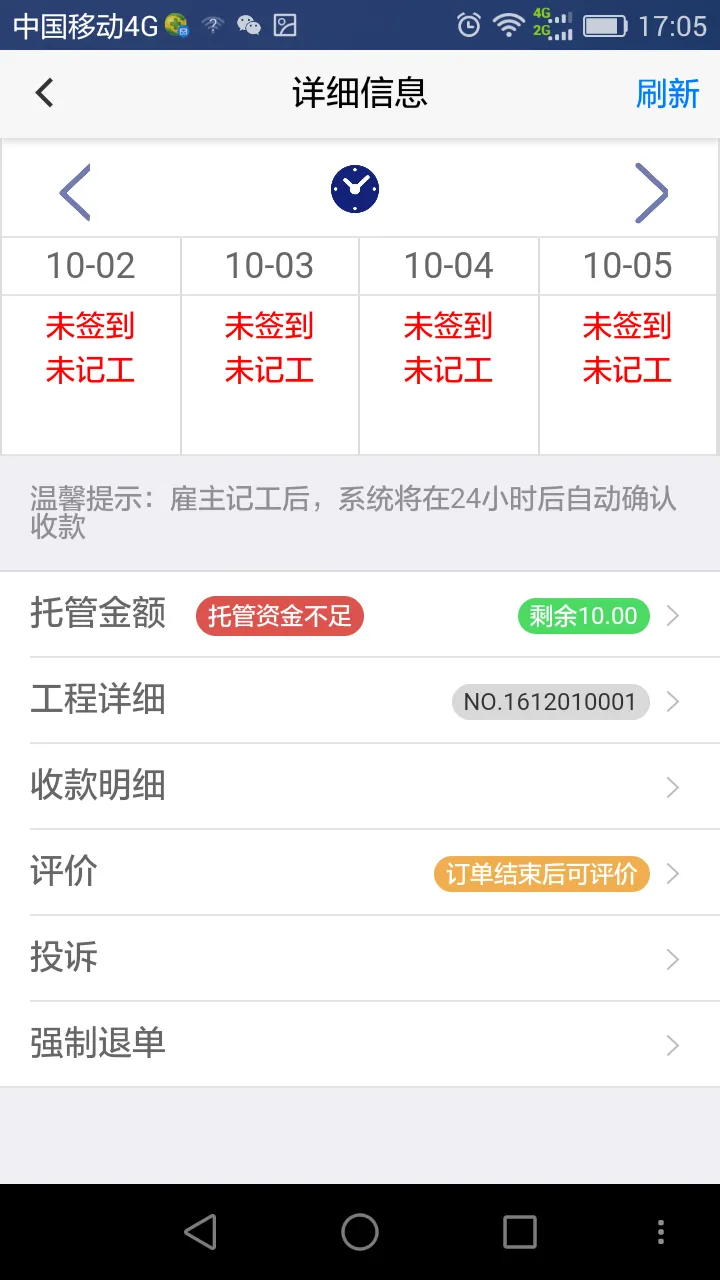The height and width of the screenshot is (1280, 720).
Task: Select the 10-02 date cell
Action: click(91, 346)
